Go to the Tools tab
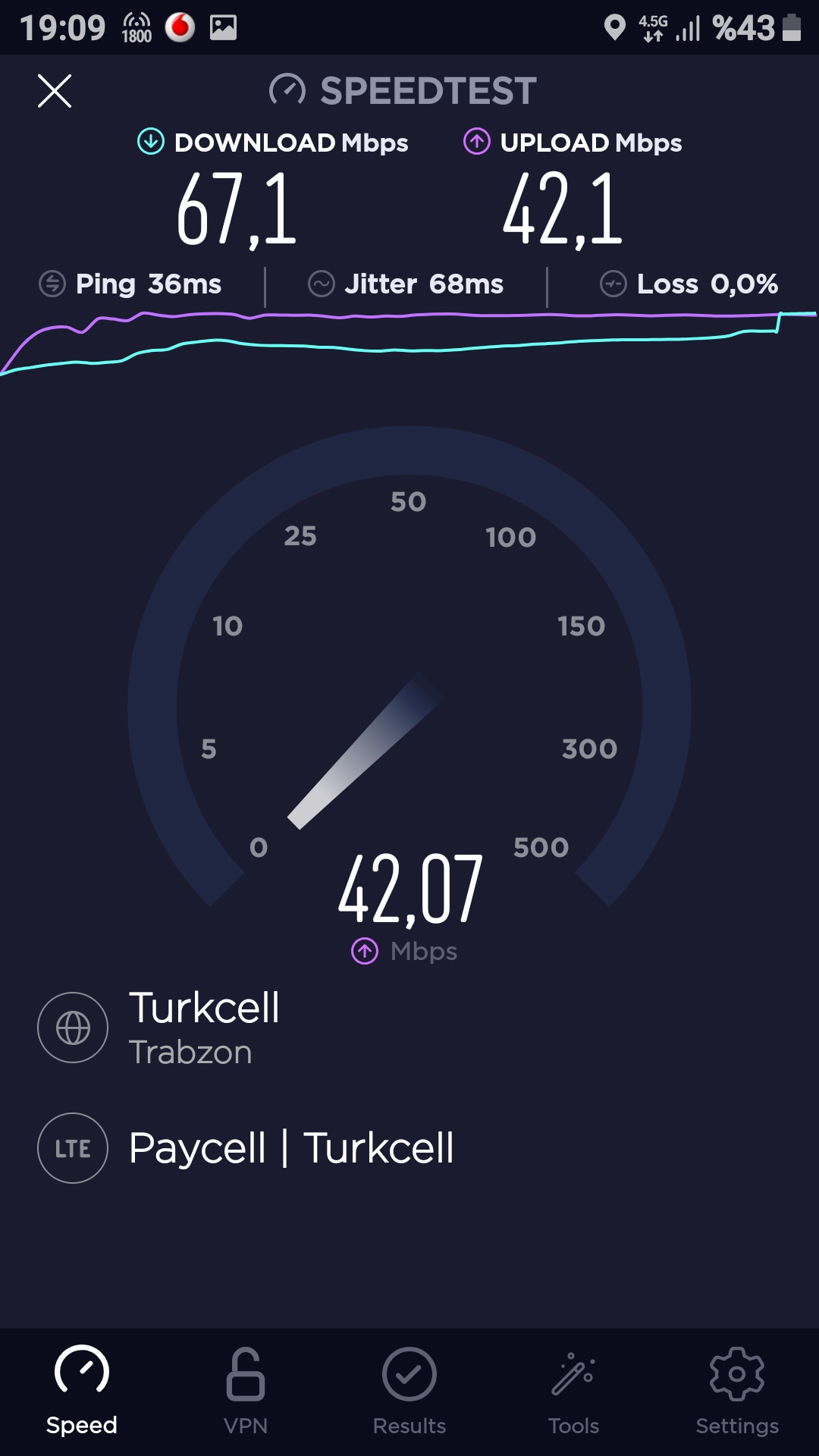Screen dimensions: 819x1456 pos(573,1392)
